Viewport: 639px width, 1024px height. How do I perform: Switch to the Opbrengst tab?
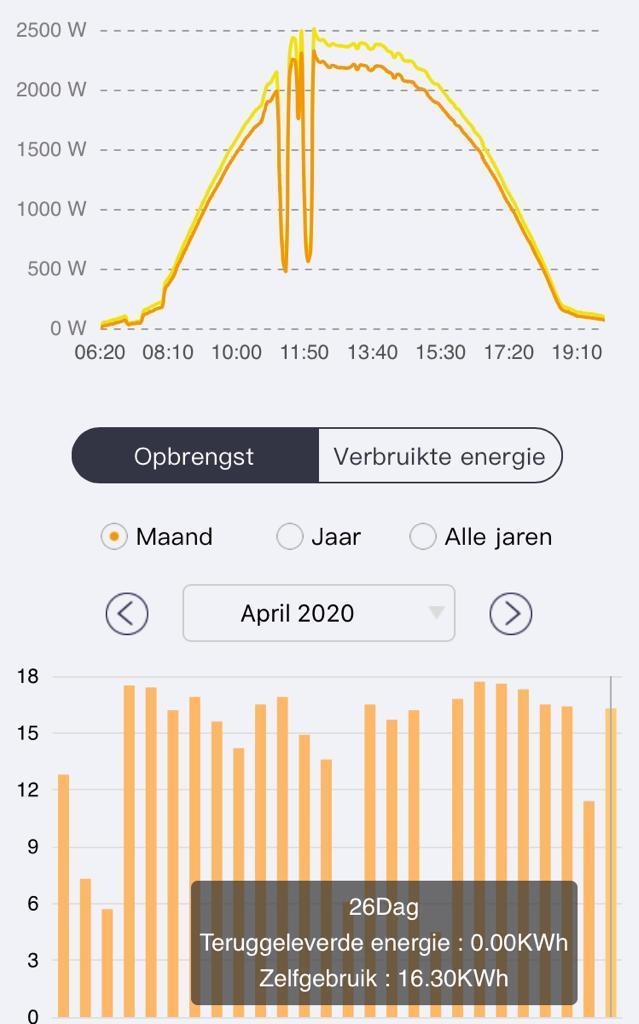(195, 457)
